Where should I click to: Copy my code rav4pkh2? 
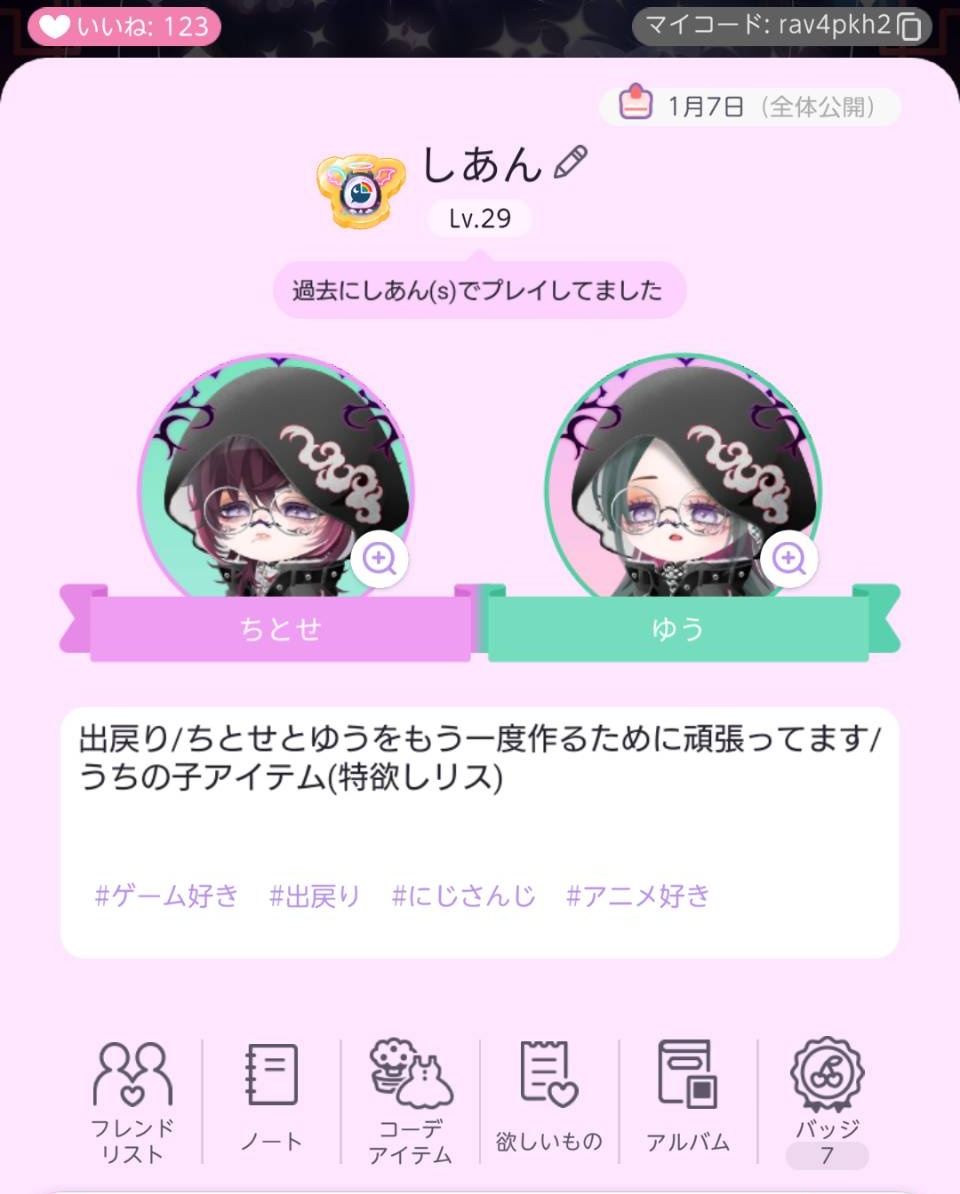point(908,27)
